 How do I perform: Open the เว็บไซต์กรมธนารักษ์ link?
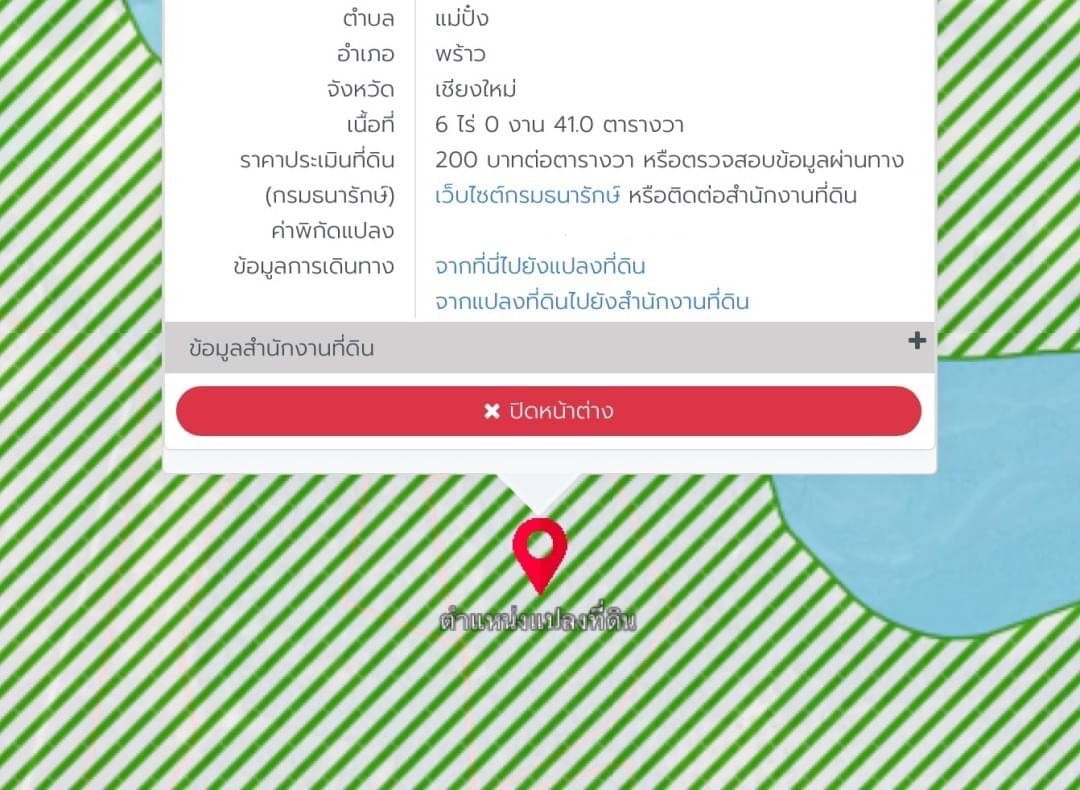pyautogui.click(x=528, y=196)
